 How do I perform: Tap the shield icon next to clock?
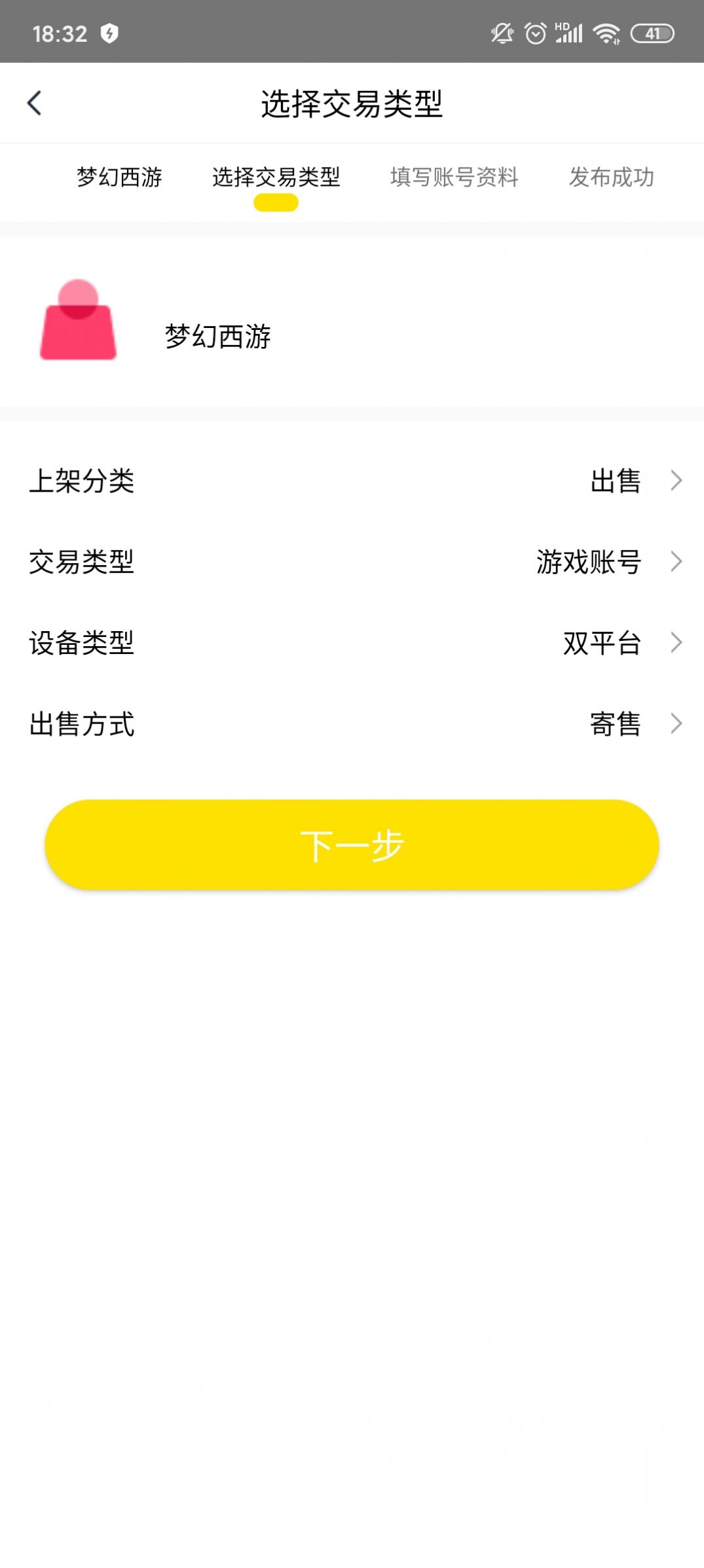pyautogui.click(x=109, y=34)
